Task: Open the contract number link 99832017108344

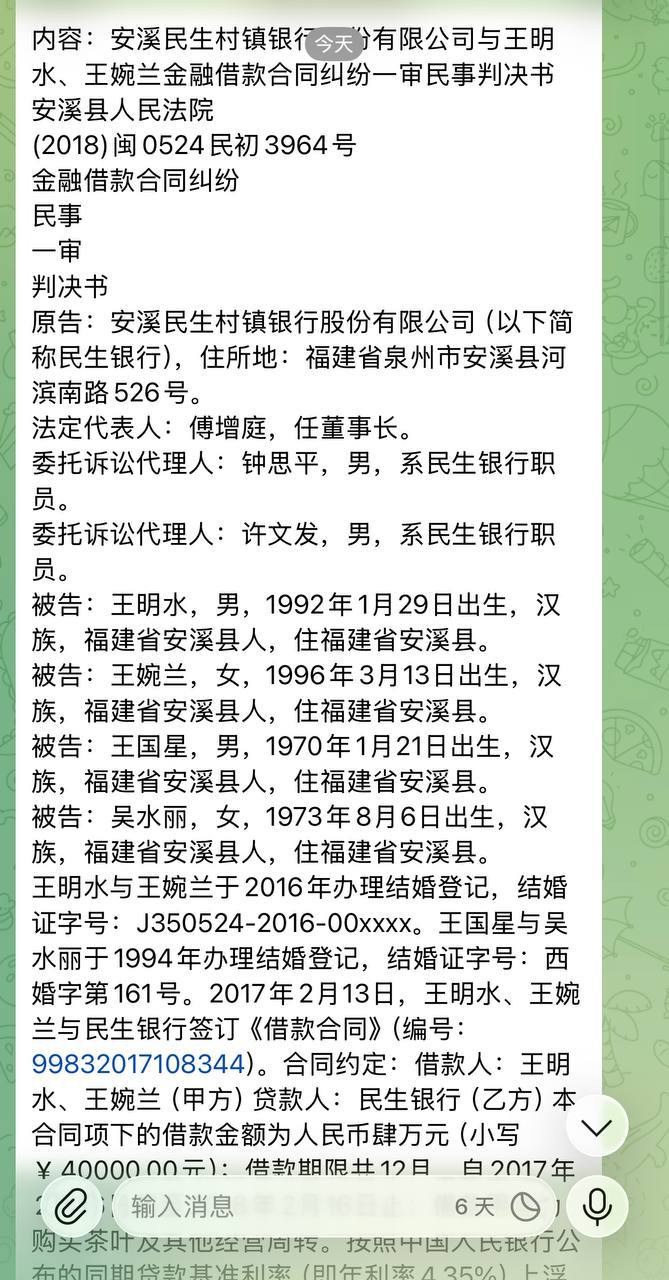Action: [138, 1061]
